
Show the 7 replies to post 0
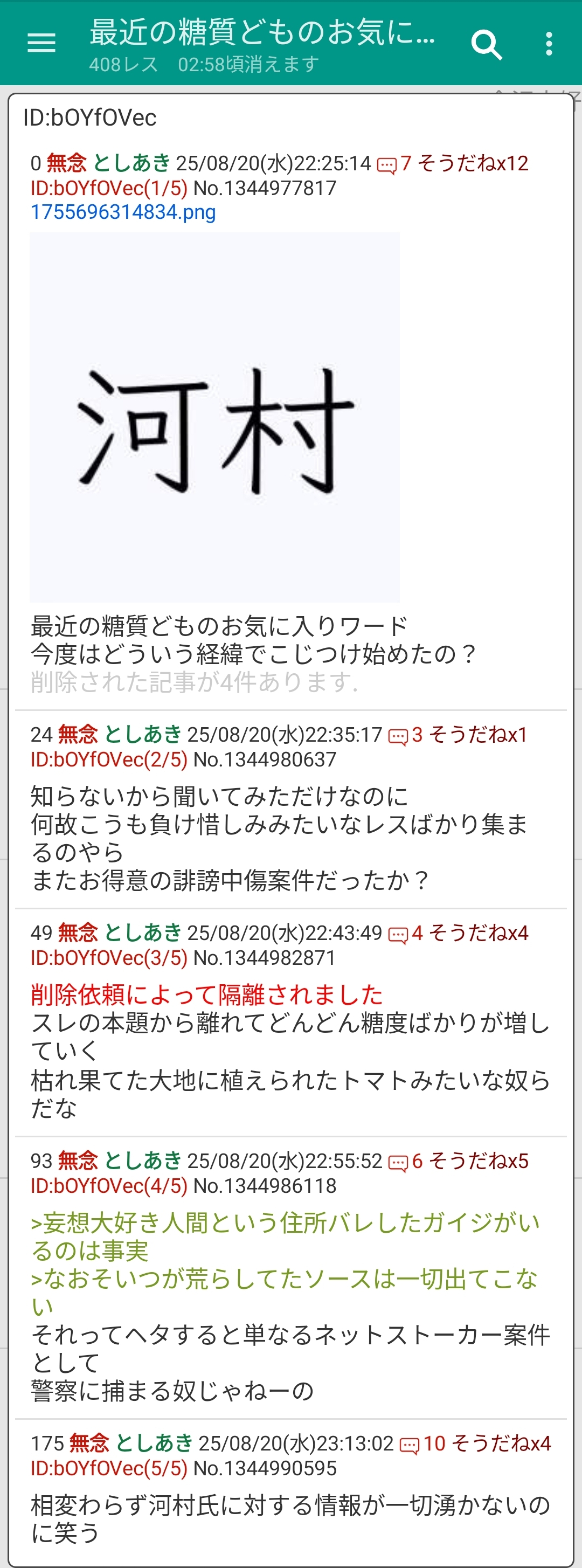point(394,164)
